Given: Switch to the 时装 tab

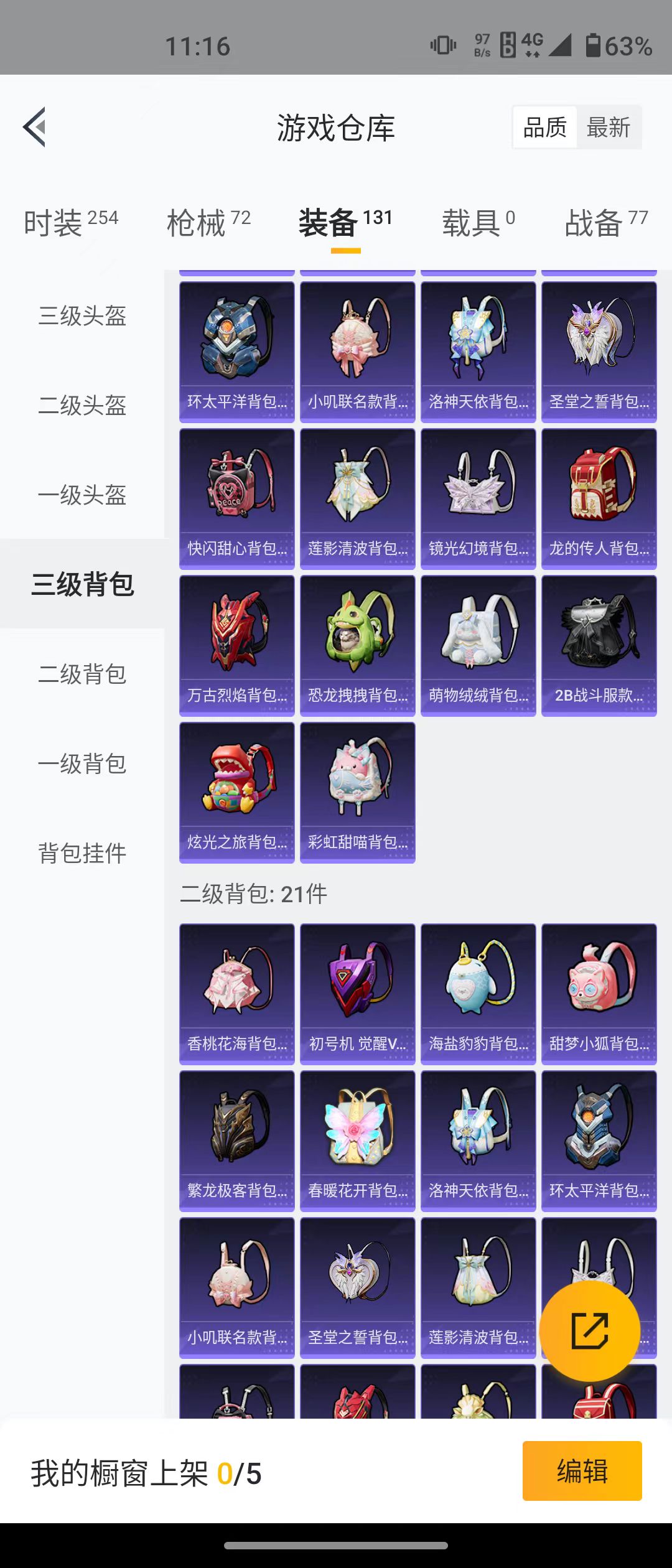Looking at the screenshot, I should click(x=70, y=222).
